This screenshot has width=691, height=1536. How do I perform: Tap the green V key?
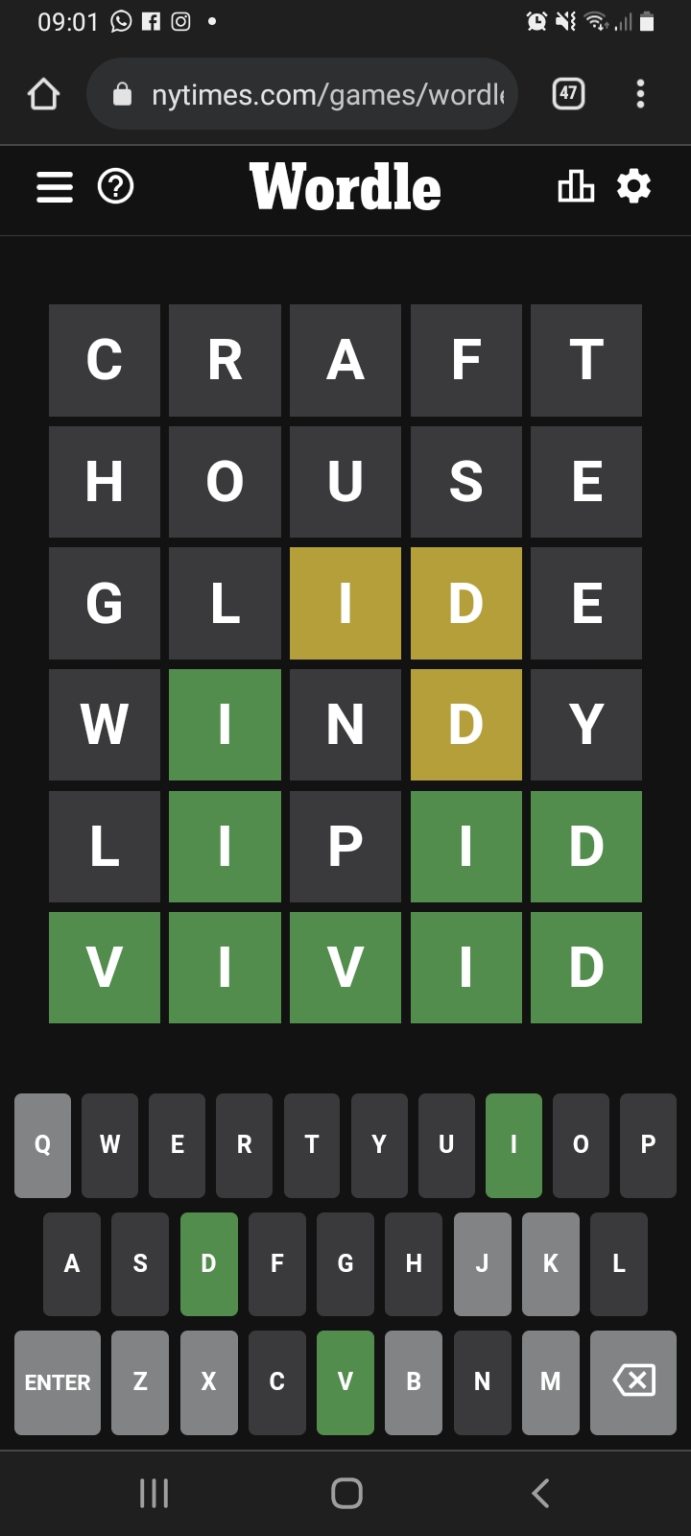(345, 1382)
